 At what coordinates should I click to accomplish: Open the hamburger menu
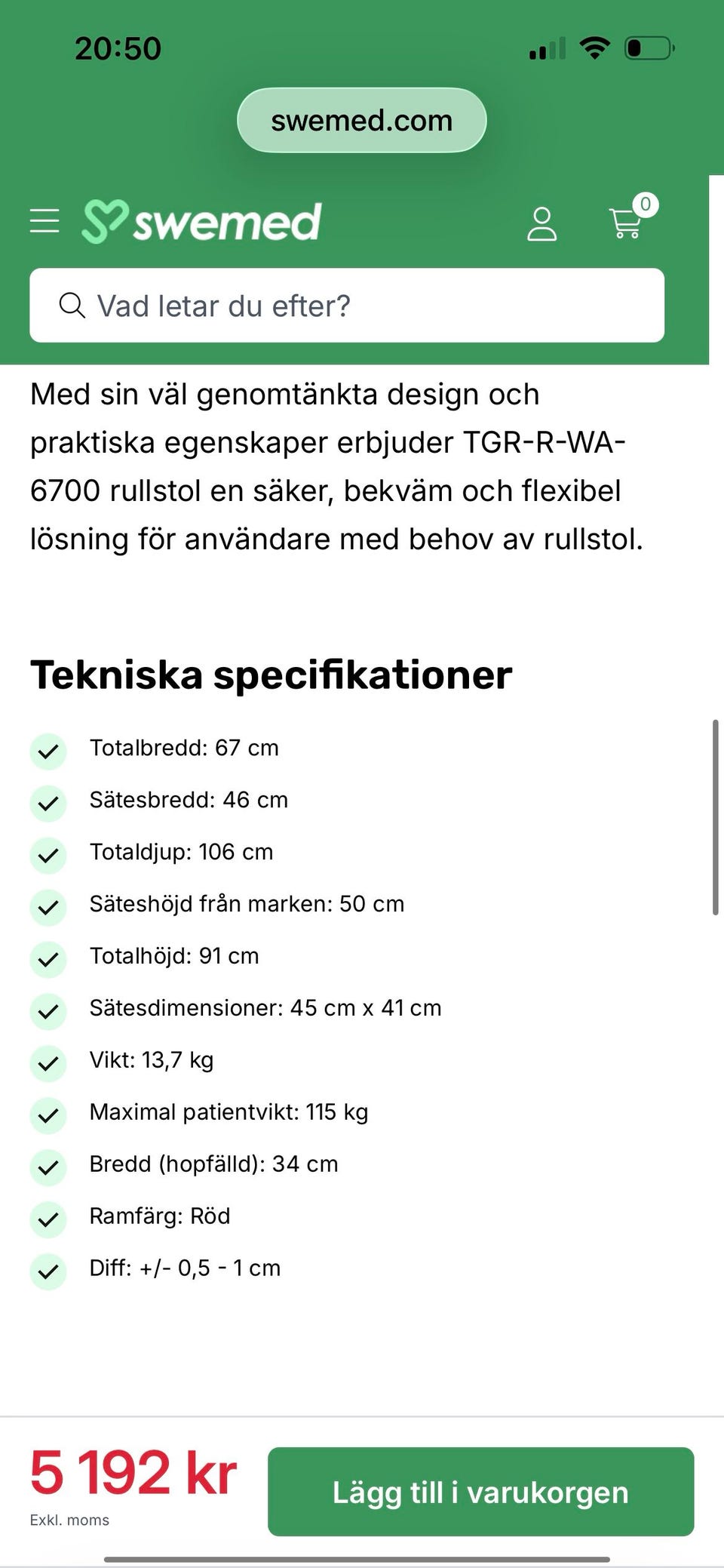click(x=44, y=221)
